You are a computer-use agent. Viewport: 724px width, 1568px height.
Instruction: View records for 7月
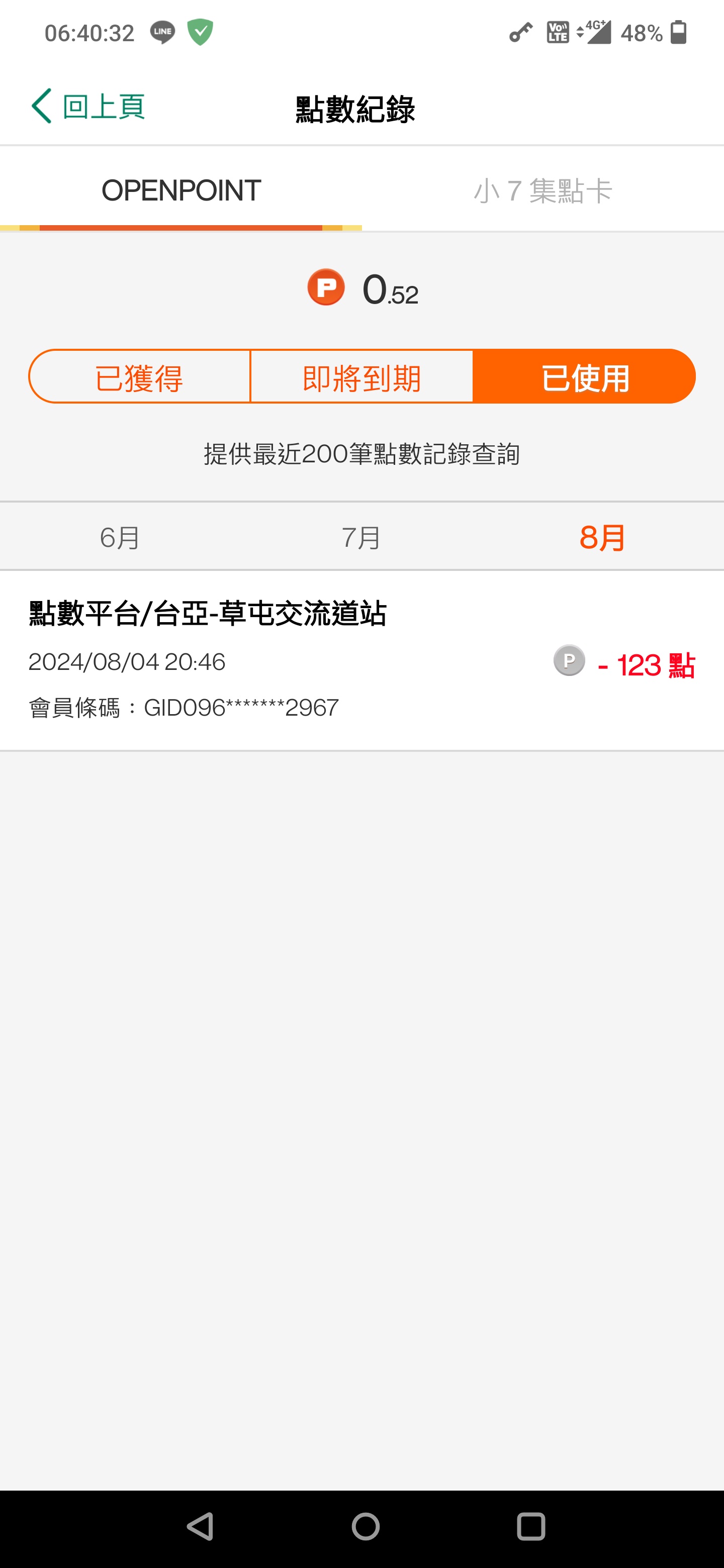point(361,537)
